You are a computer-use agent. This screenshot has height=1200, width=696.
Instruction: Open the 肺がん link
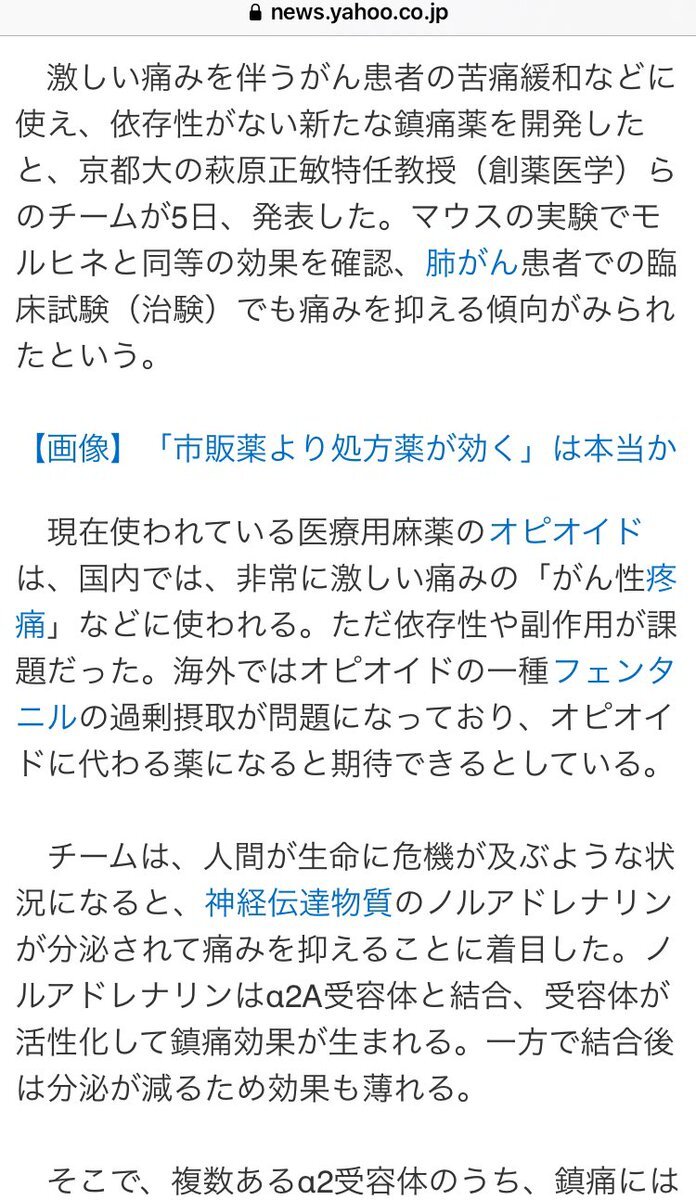[x=471, y=263]
